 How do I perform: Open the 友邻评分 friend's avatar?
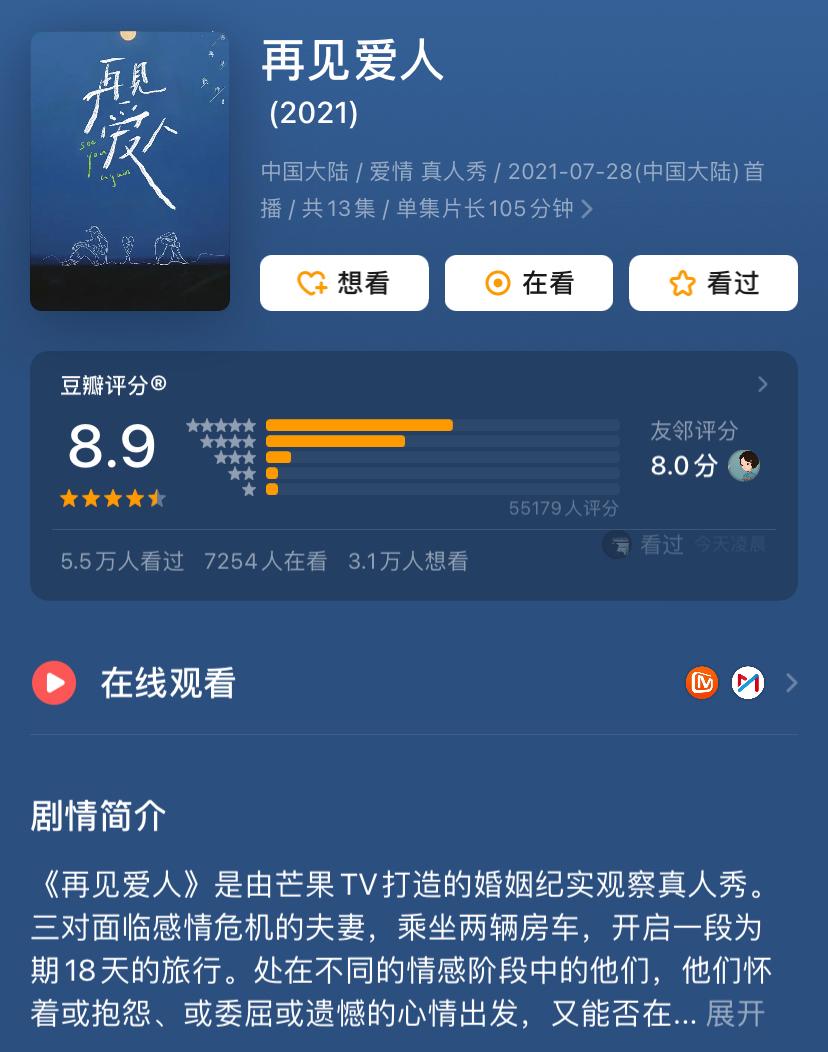tap(744, 465)
